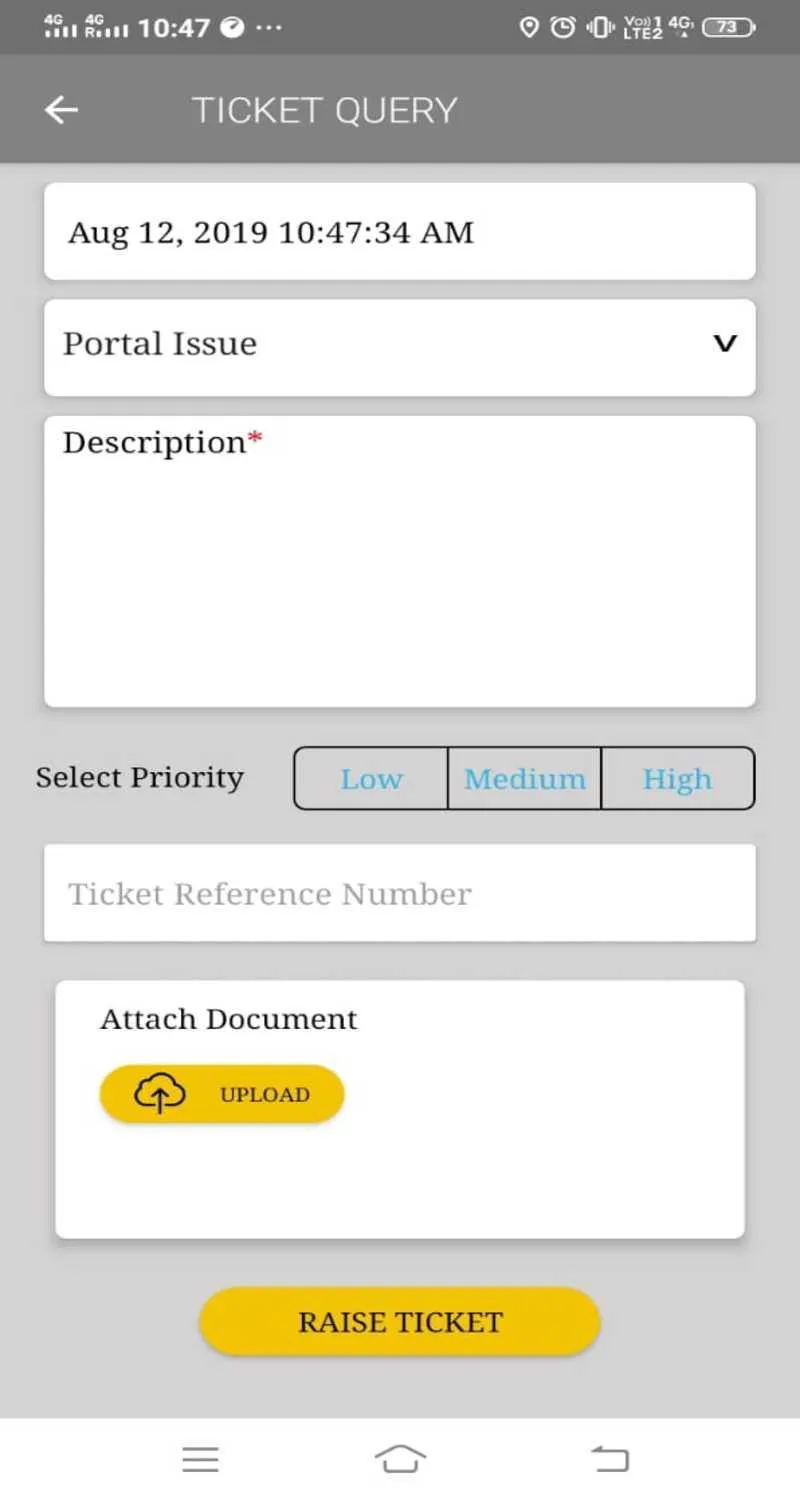Click the Ticket Reference Number input field
The width and height of the screenshot is (800, 1500).
tap(400, 893)
